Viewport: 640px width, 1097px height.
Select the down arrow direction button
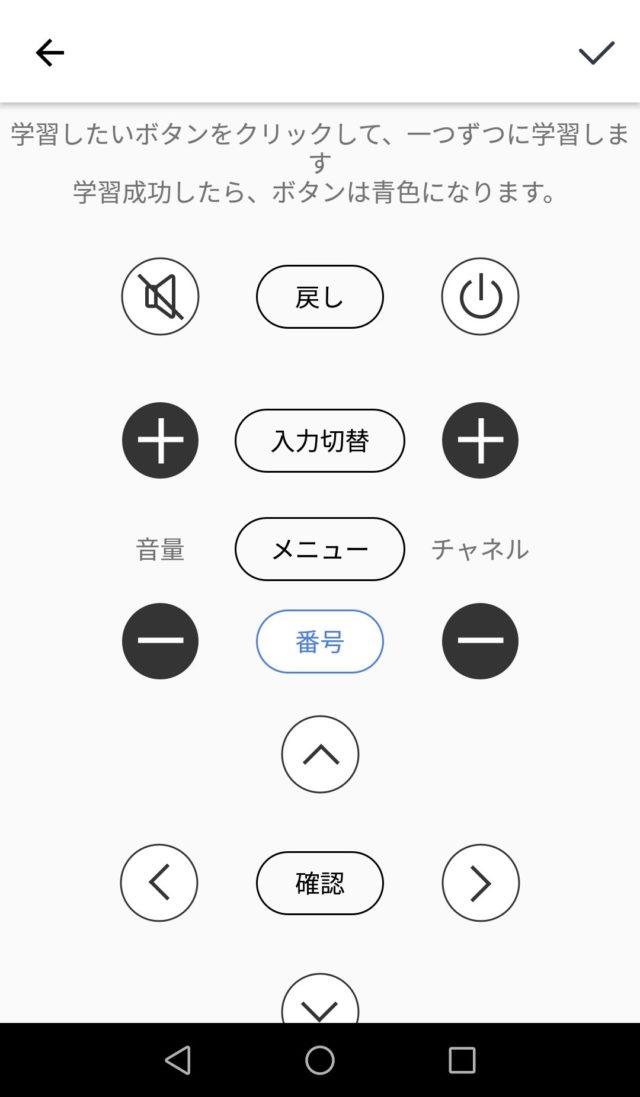click(320, 999)
